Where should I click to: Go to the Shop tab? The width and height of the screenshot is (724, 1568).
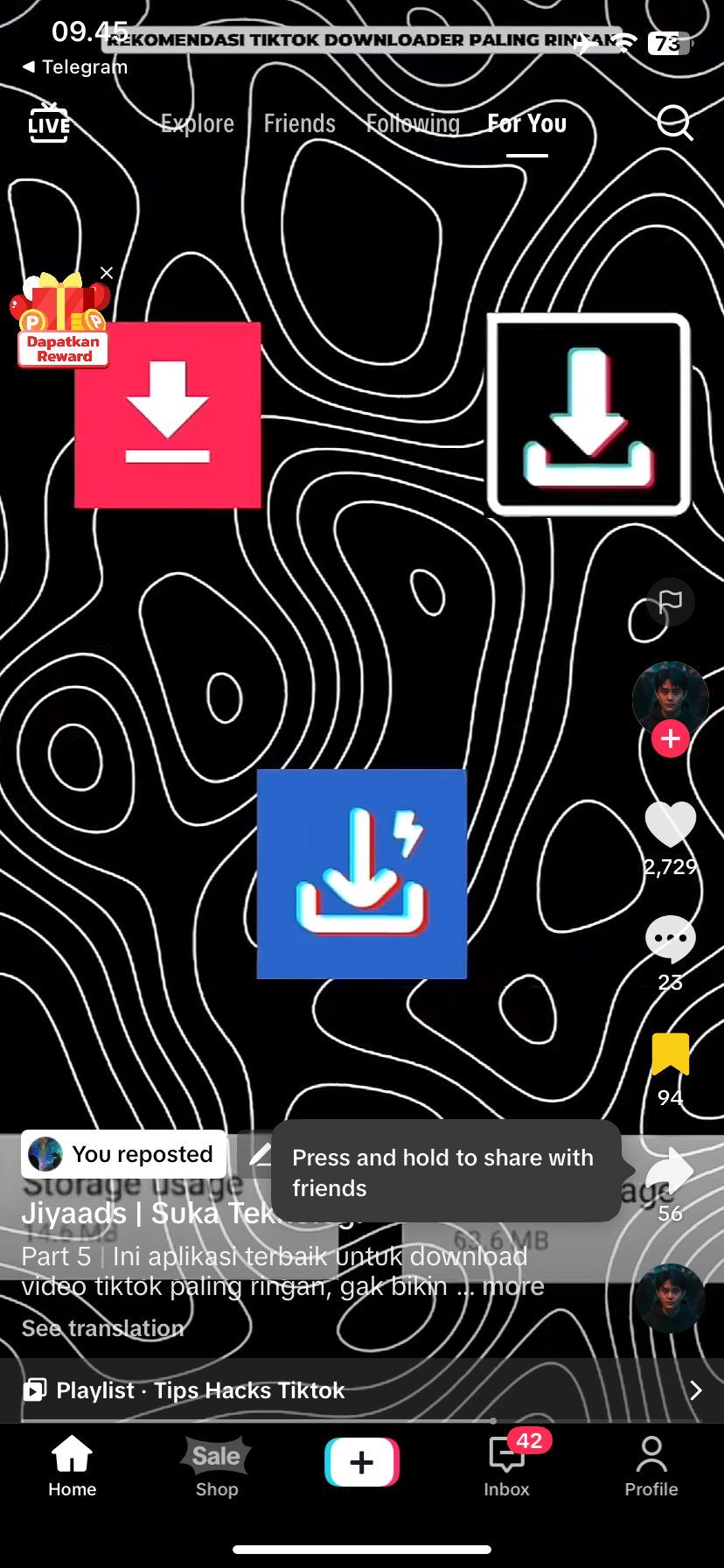click(217, 1466)
